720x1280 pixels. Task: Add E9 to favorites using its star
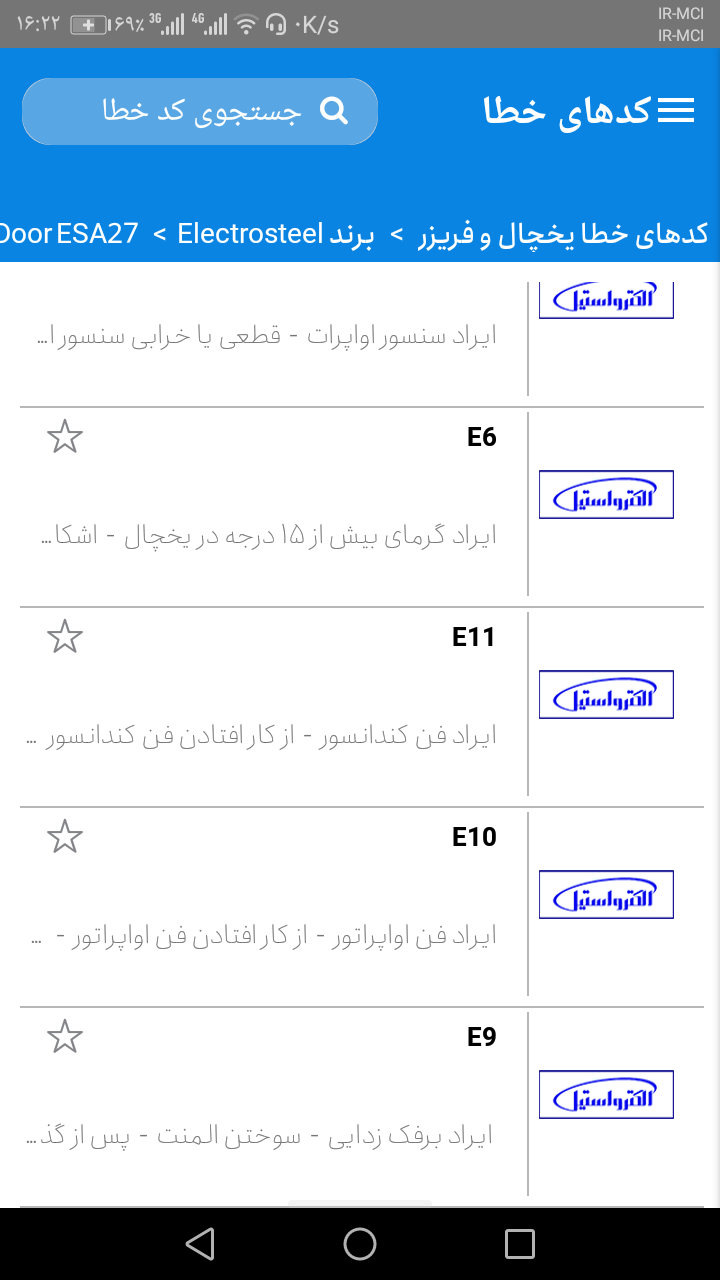(65, 1037)
